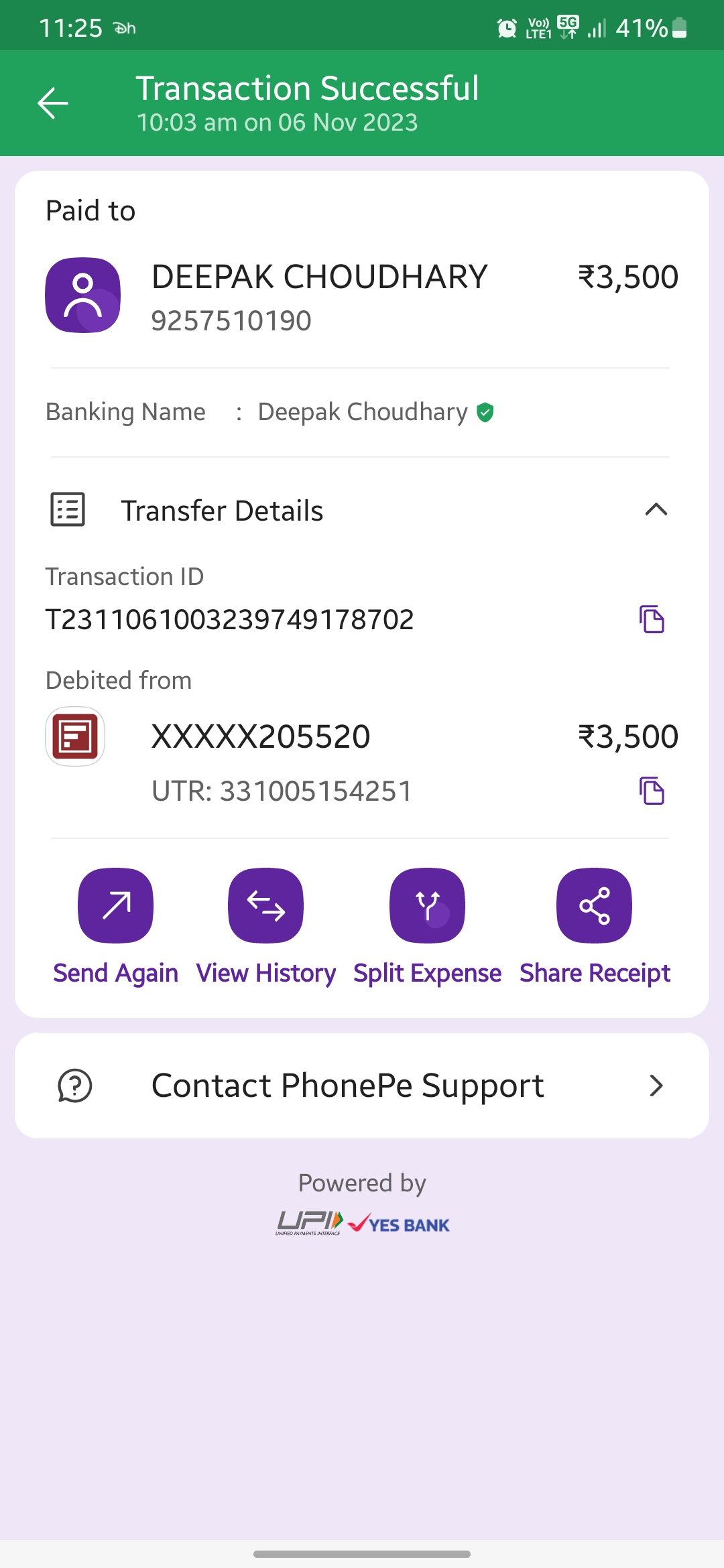Image resolution: width=724 pixels, height=1568 pixels.
Task: Collapse the Transfer Details section
Action: point(656,510)
